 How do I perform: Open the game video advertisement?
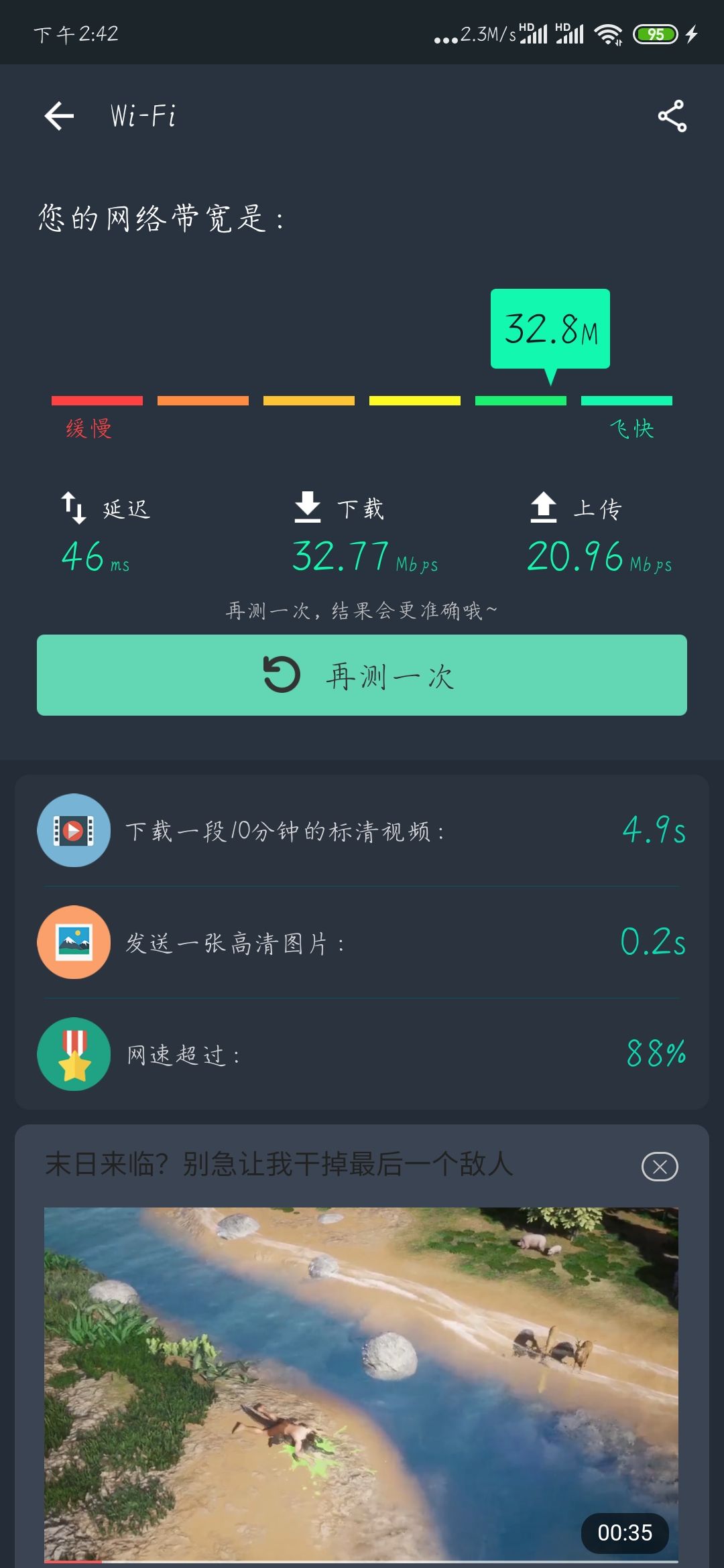pyautogui.click(x=361, y=1385)
